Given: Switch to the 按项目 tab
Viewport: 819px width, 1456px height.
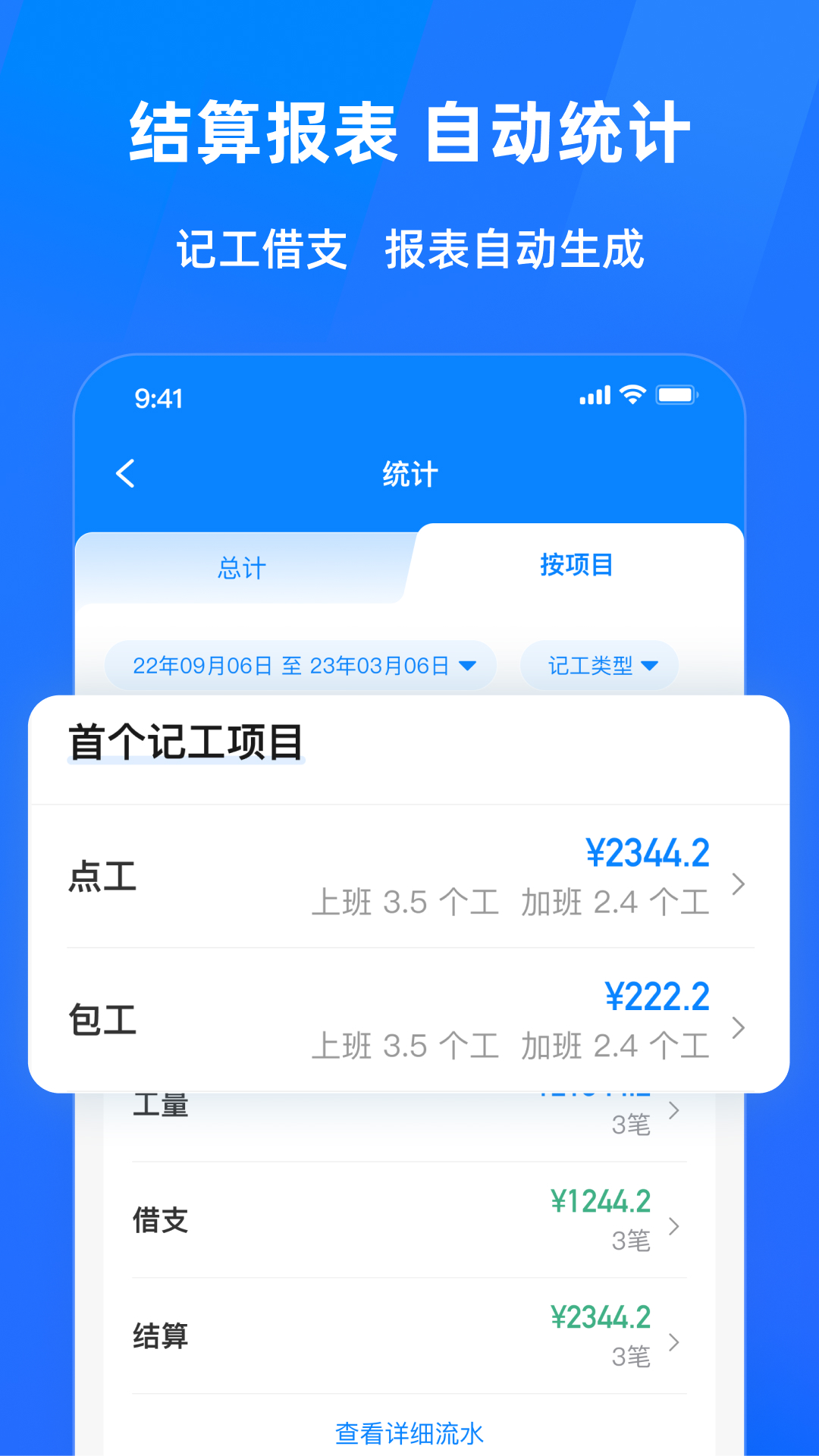Looking at the screenshot, I should [578, 565].
